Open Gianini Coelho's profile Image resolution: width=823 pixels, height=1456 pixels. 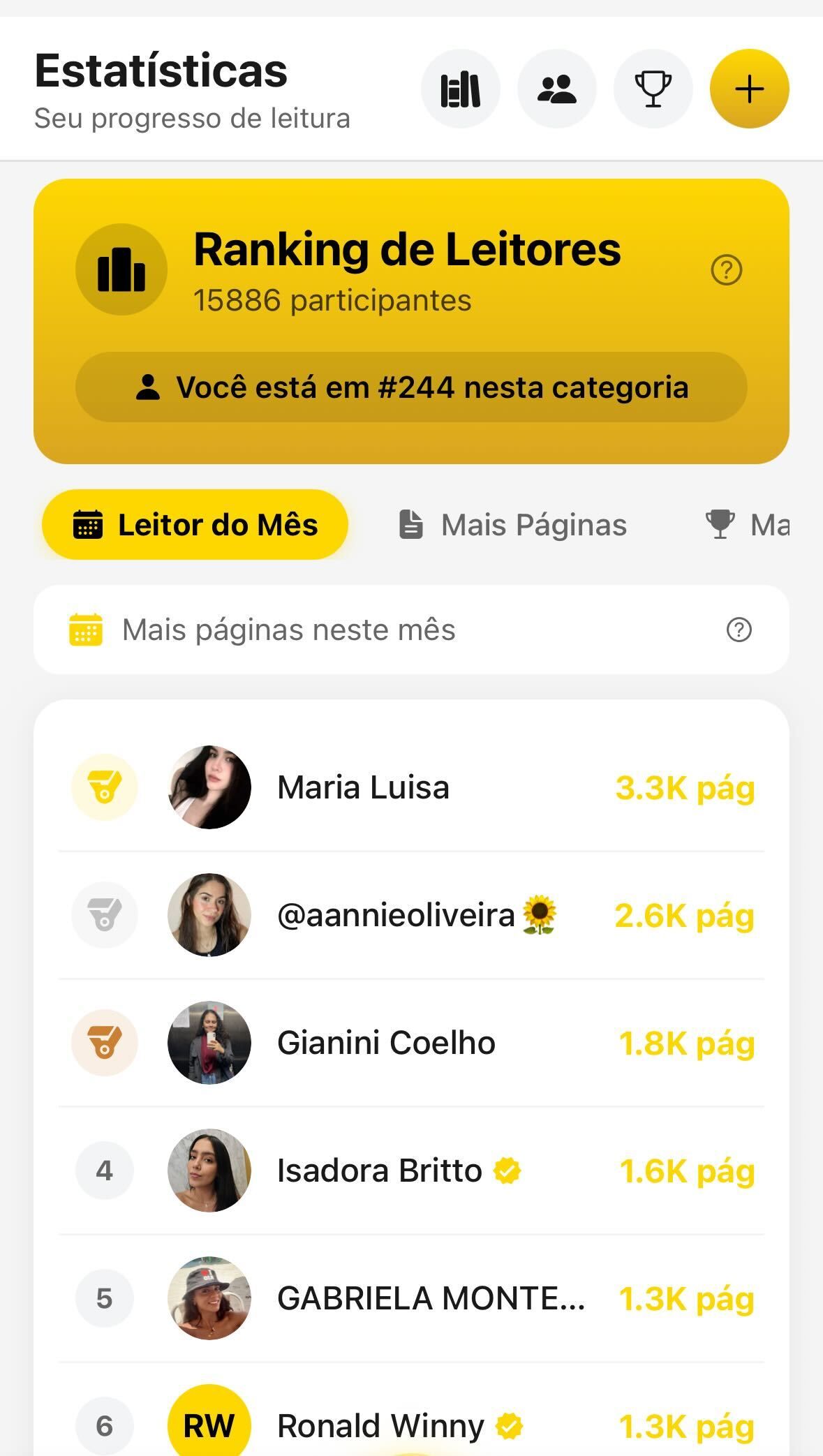click(x=386, y=1043)
